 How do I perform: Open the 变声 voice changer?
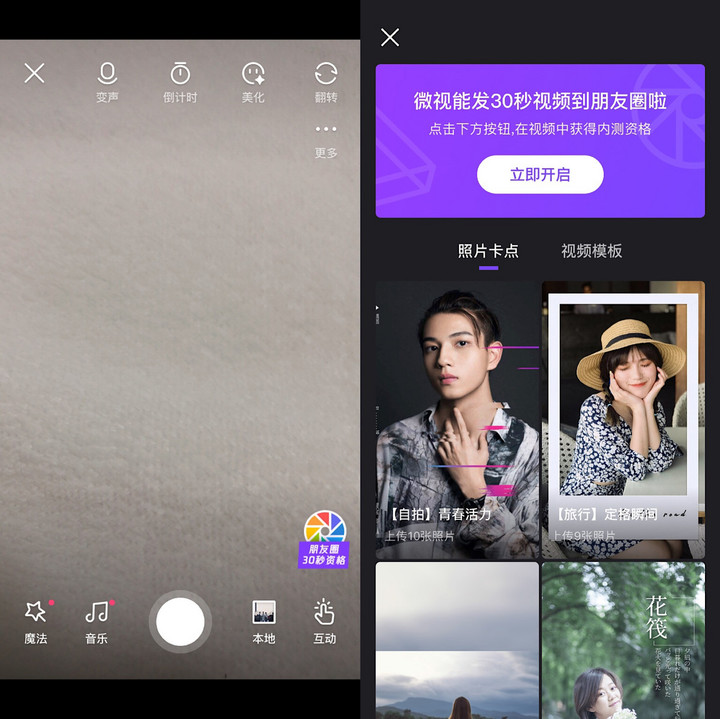pyautogui.click(x=107, y=80)
